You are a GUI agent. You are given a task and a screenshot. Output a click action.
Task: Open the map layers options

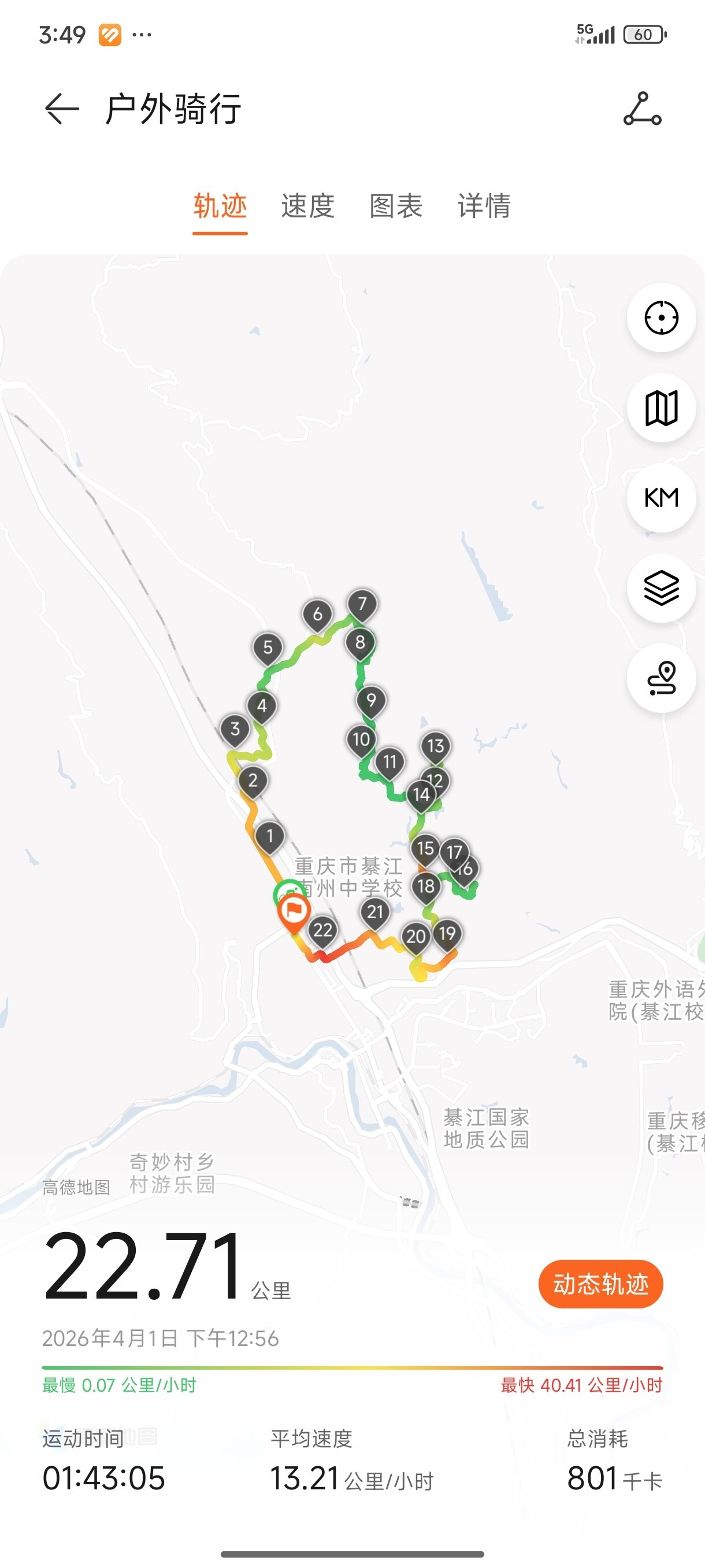pos(661,588)
